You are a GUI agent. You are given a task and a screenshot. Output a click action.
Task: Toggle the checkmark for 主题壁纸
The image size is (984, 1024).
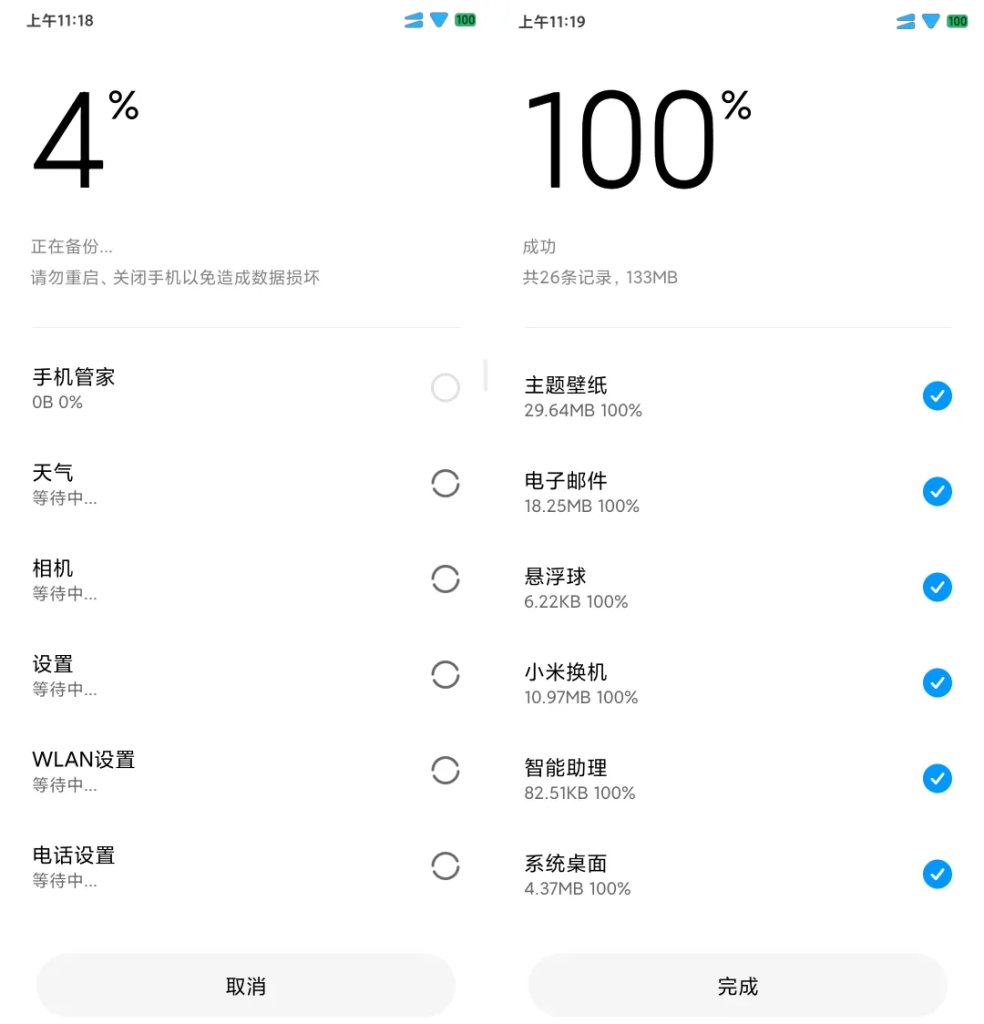pos(937,396)
